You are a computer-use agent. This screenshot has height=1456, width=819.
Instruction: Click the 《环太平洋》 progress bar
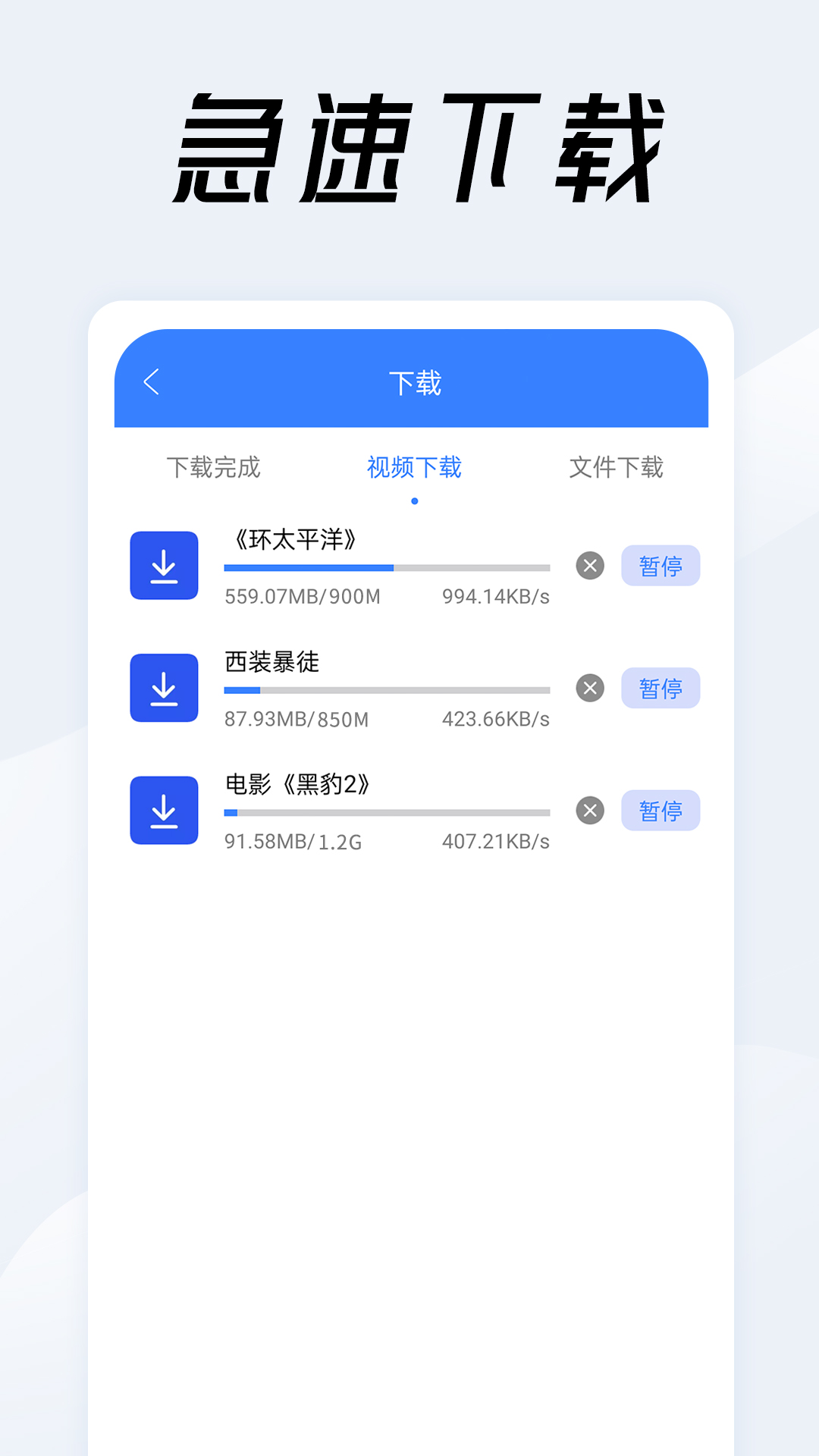(387, 566)
